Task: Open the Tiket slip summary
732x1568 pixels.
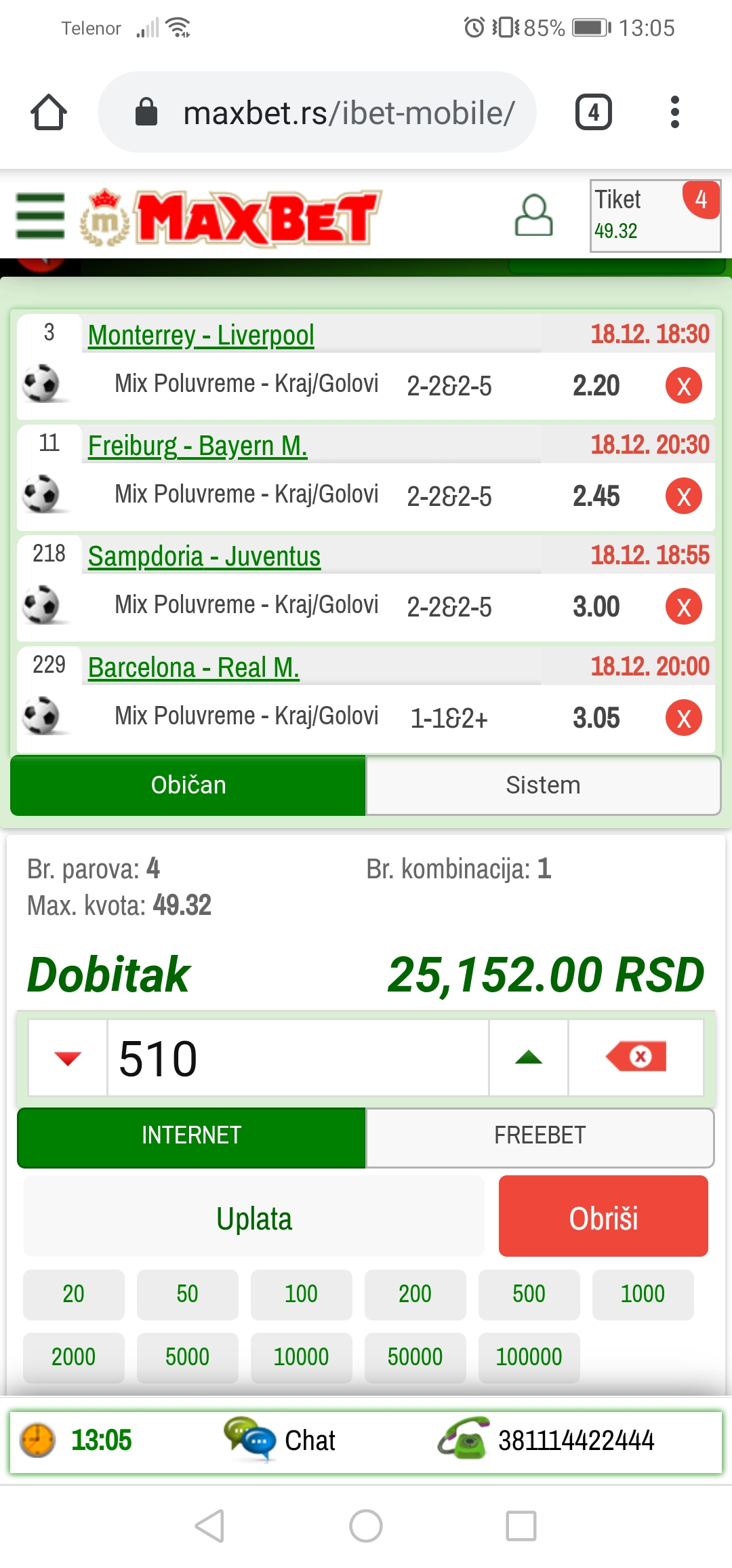Action: [x=655, y=216]
